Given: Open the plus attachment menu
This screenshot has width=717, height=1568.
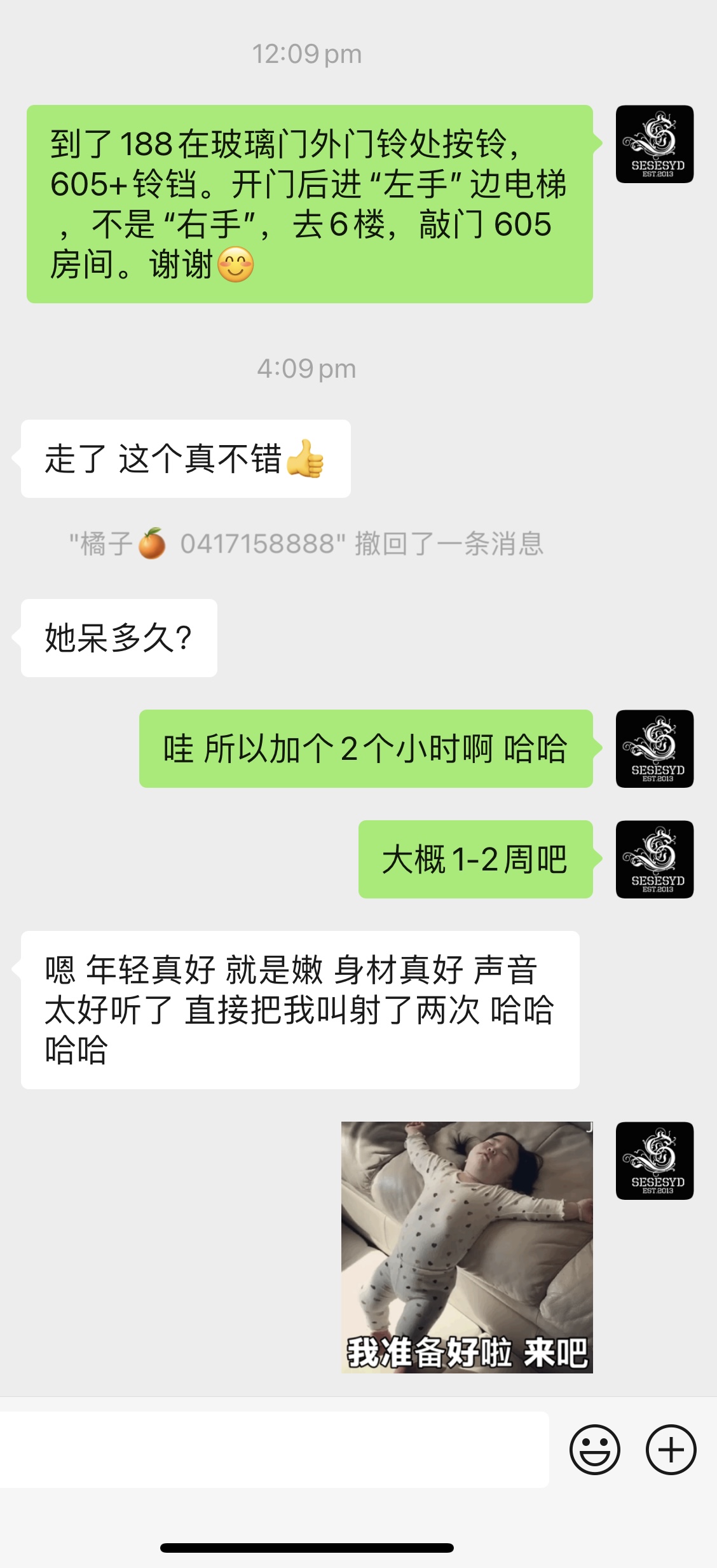Looking at the screenshot, I should 671,1450.
